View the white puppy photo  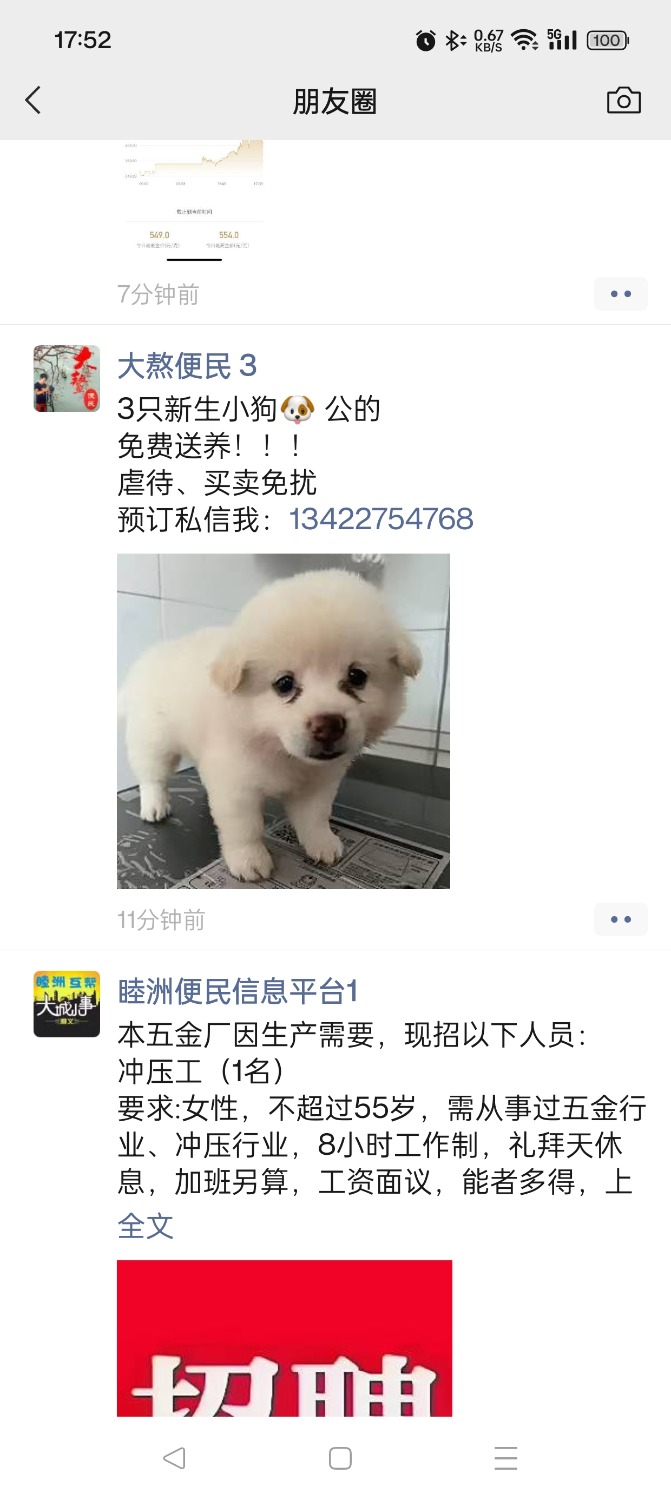[283, 721]
